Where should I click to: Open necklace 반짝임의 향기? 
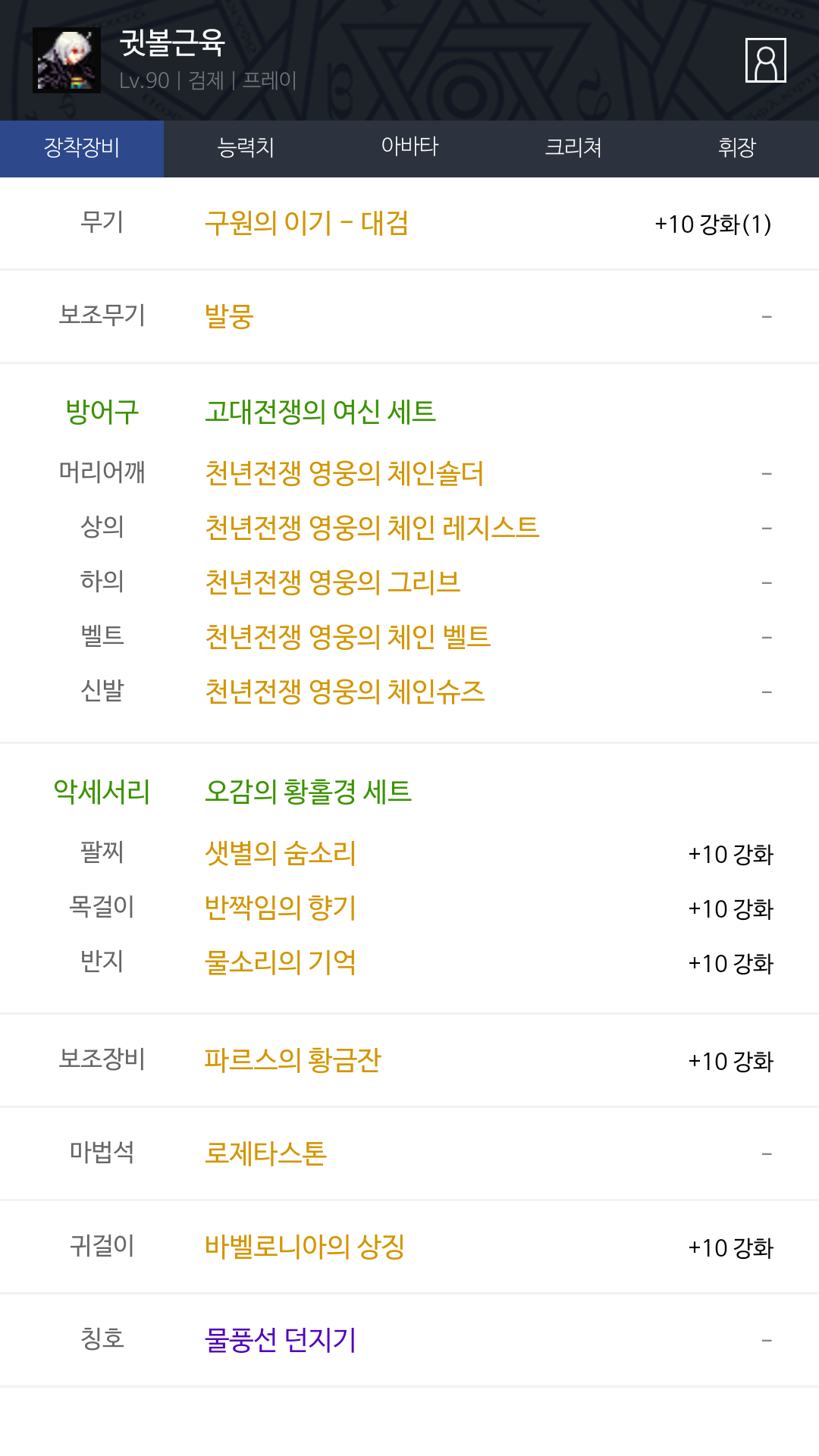point(280,908)
